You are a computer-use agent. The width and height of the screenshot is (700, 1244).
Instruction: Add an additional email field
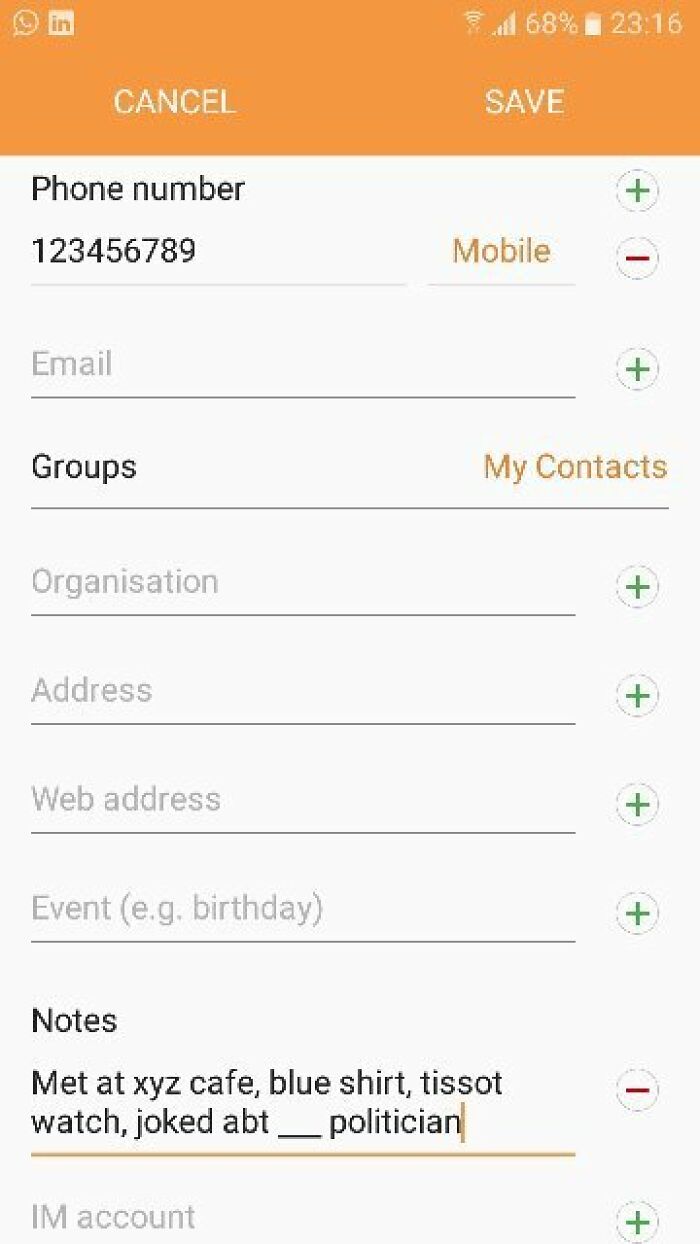point(637,369)
